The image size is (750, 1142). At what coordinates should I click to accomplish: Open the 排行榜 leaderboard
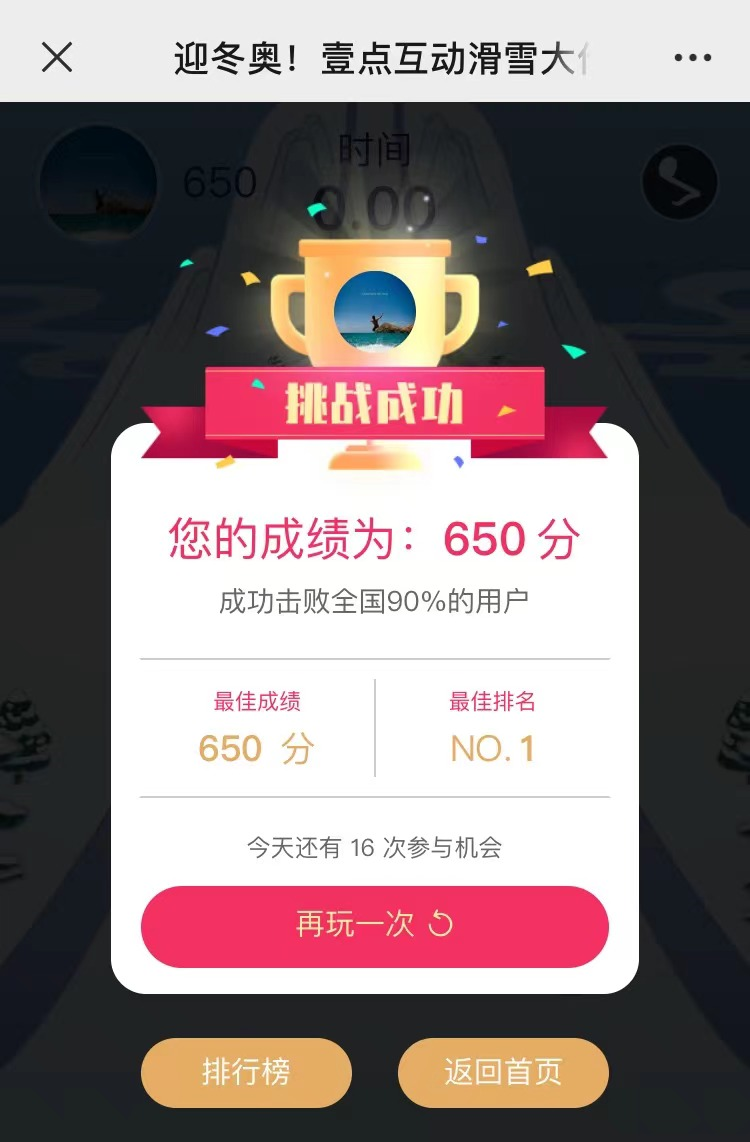[x=246, y=1073]
